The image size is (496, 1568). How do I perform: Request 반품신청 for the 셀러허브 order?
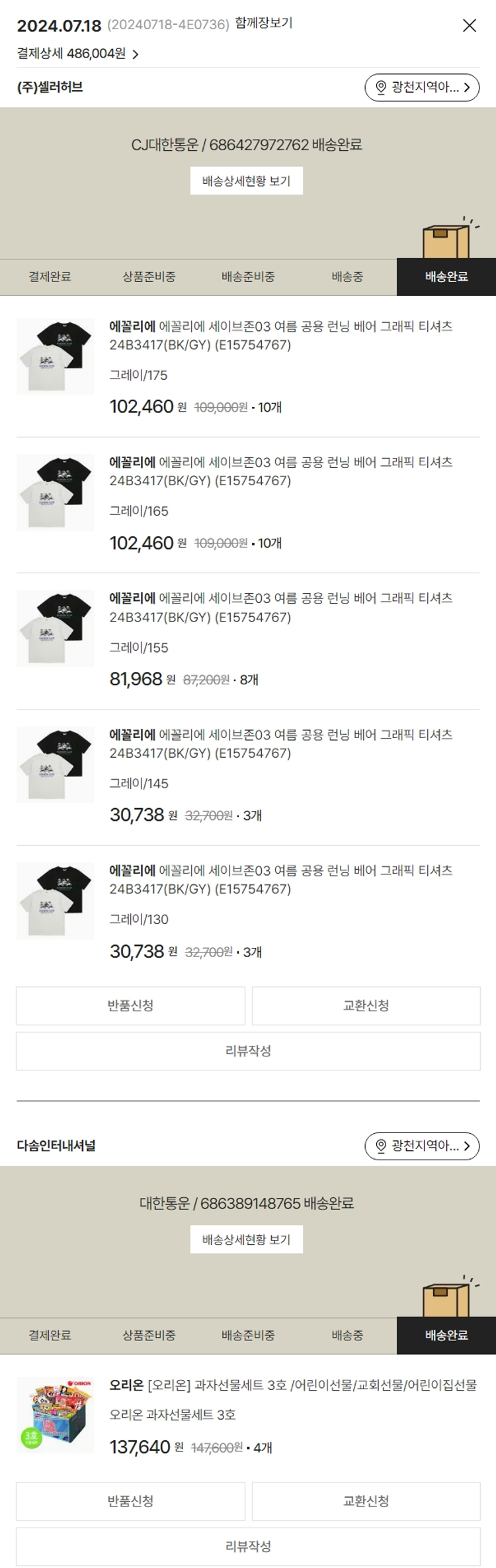[130, 1005]
